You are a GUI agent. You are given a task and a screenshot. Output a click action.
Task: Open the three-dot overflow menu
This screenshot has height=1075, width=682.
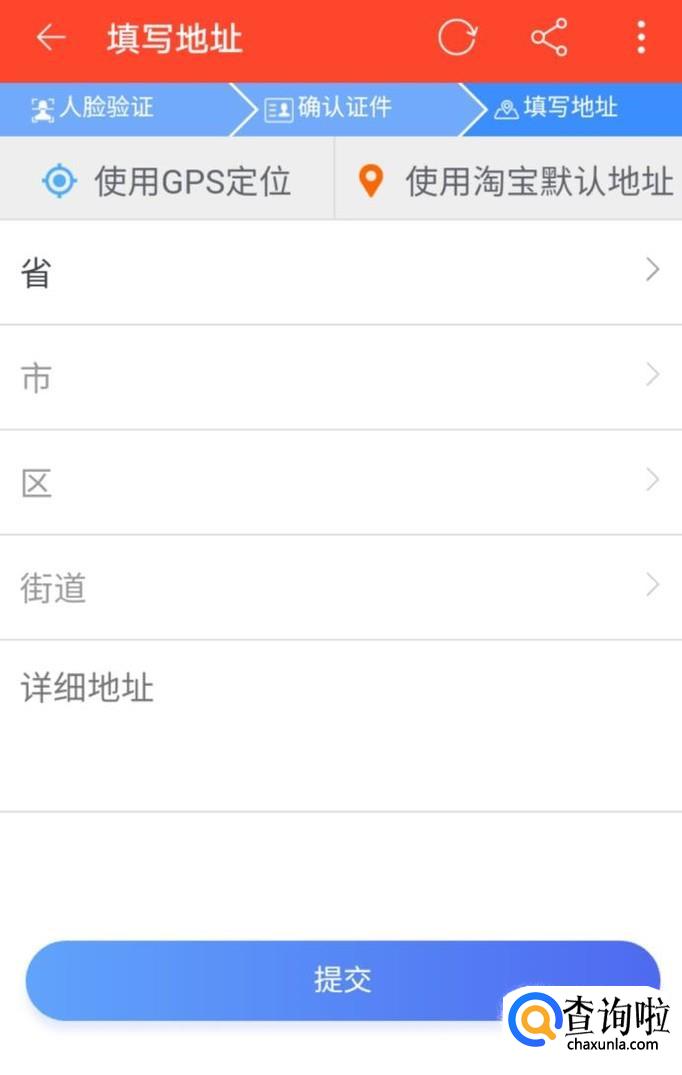click(x=641, y=37)
